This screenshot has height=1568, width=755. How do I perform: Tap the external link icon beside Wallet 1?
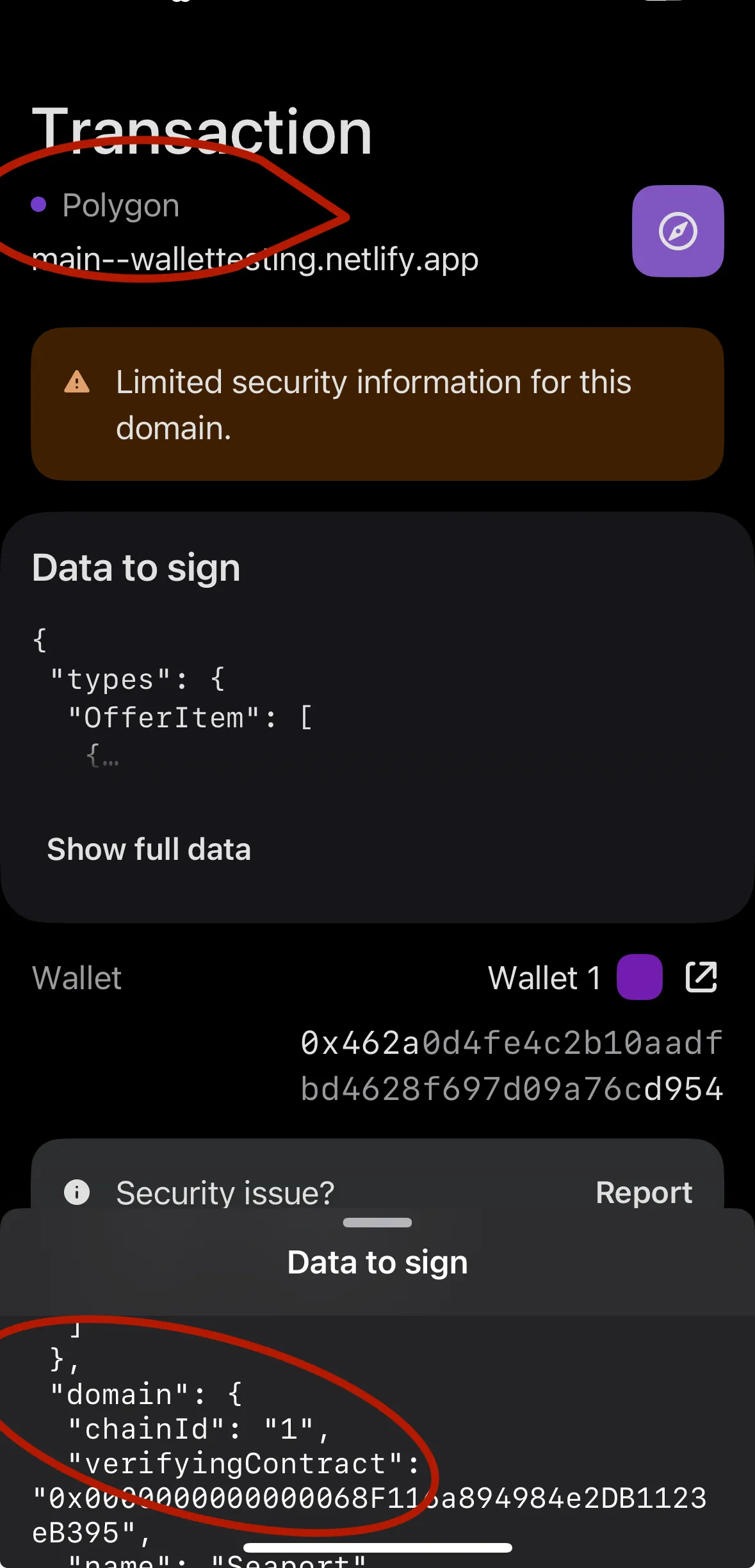701,977
